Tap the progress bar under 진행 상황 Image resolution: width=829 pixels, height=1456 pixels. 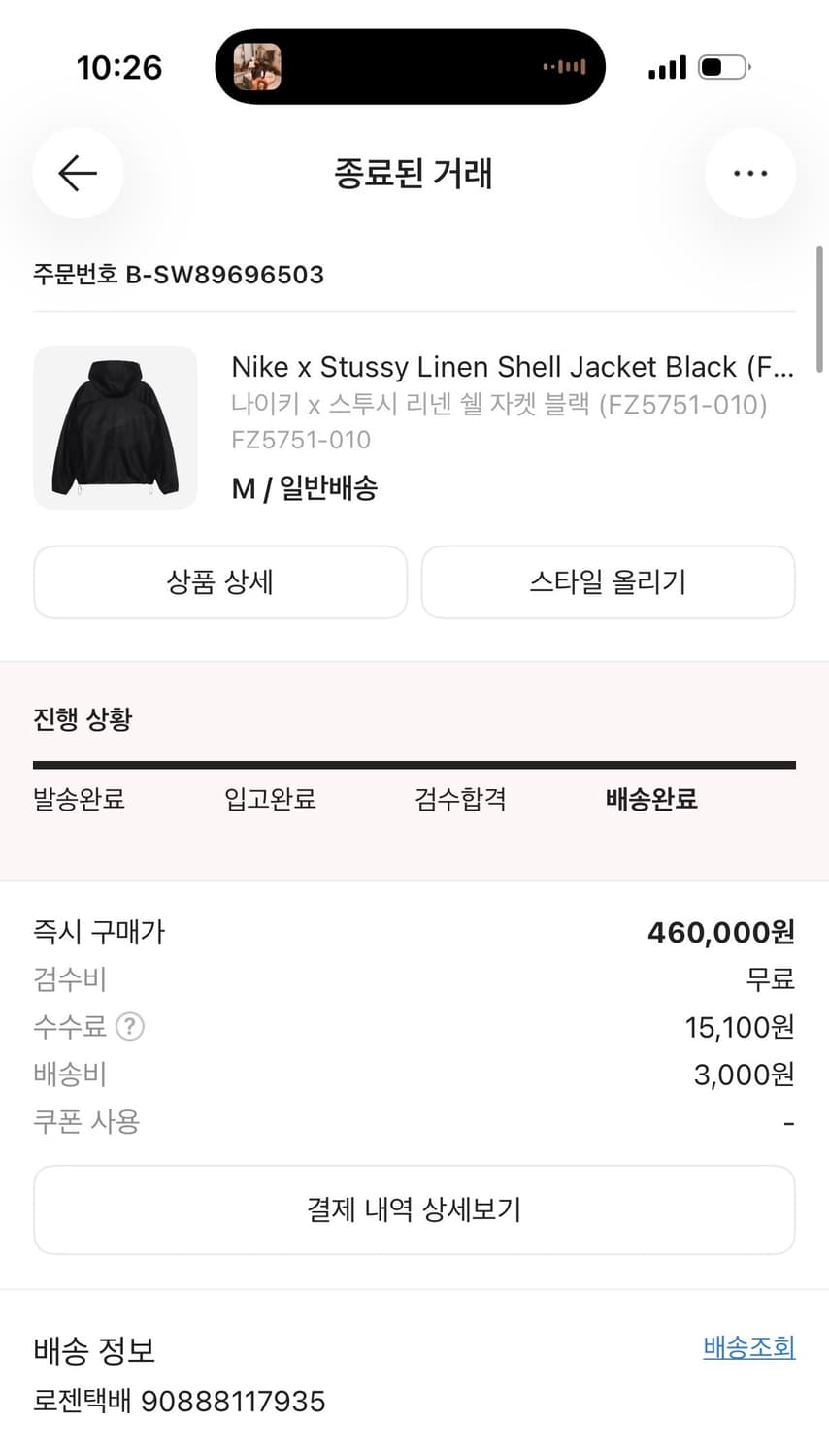coord(414,762)
